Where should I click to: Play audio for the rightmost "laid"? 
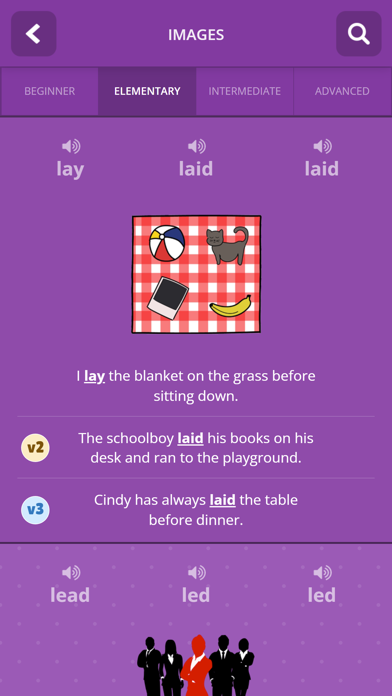pyautogui.click(x=322, y=146)
